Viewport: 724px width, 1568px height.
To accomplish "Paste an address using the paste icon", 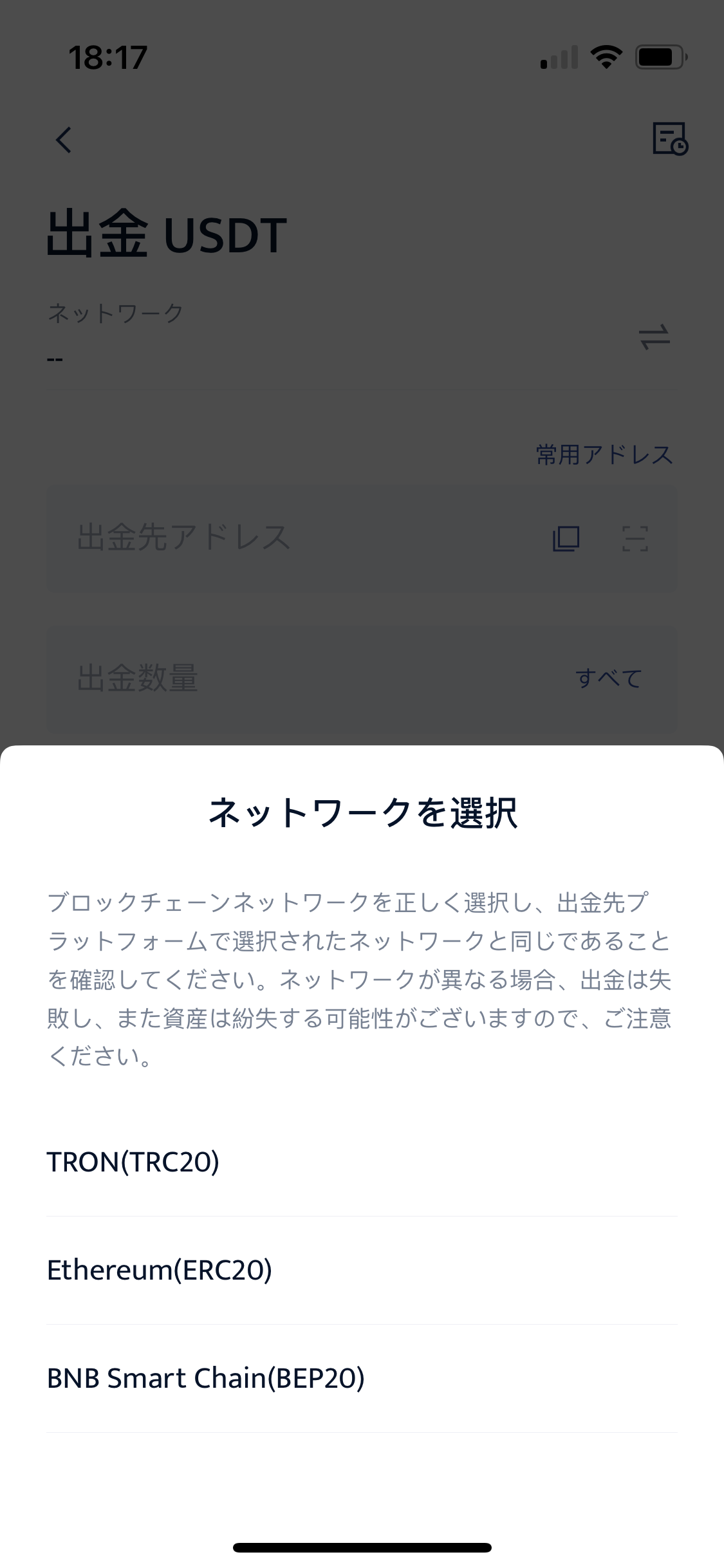I will click(566, 539).
